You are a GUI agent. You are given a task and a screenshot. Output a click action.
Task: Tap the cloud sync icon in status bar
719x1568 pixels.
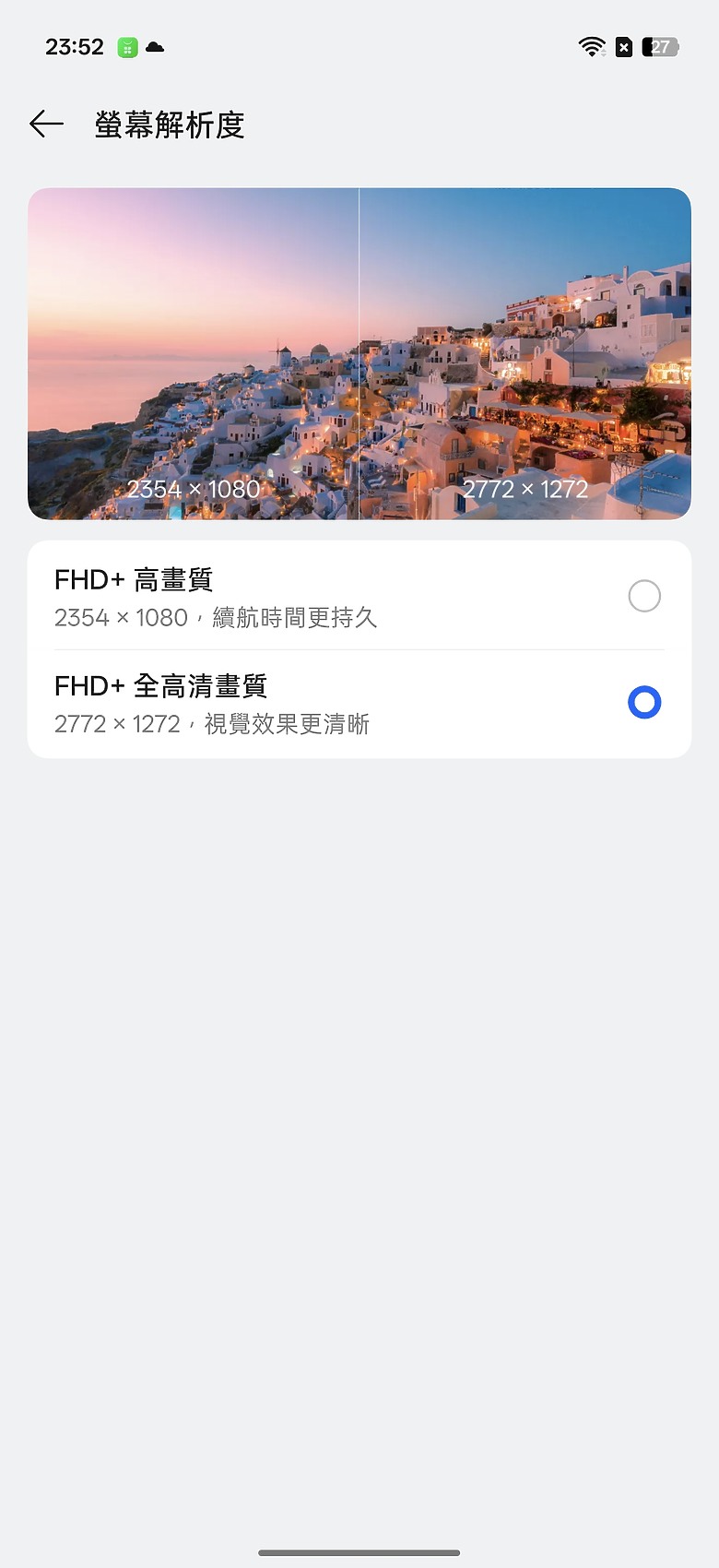(x=155, y=46)
